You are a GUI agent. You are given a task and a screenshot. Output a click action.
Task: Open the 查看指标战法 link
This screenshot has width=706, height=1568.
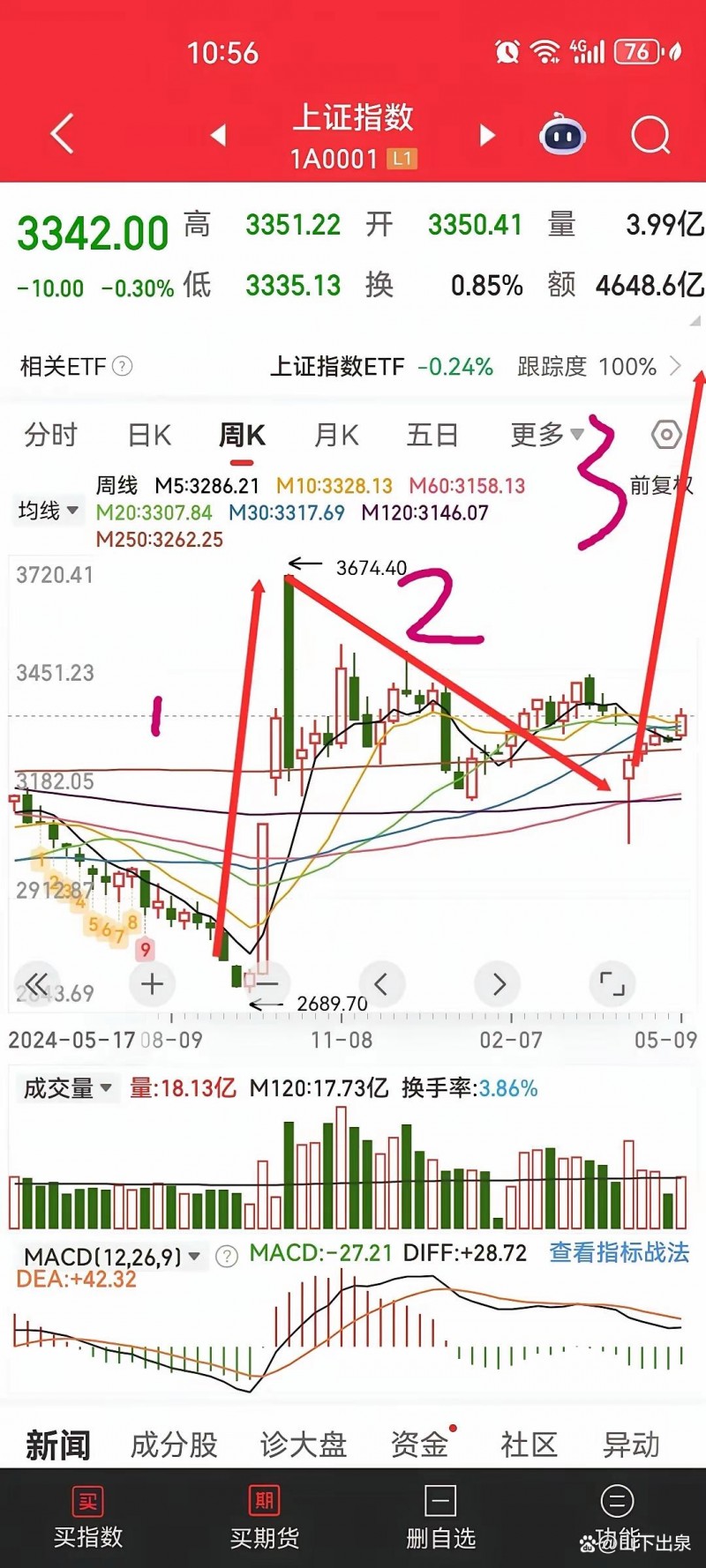pos(620,1252)
